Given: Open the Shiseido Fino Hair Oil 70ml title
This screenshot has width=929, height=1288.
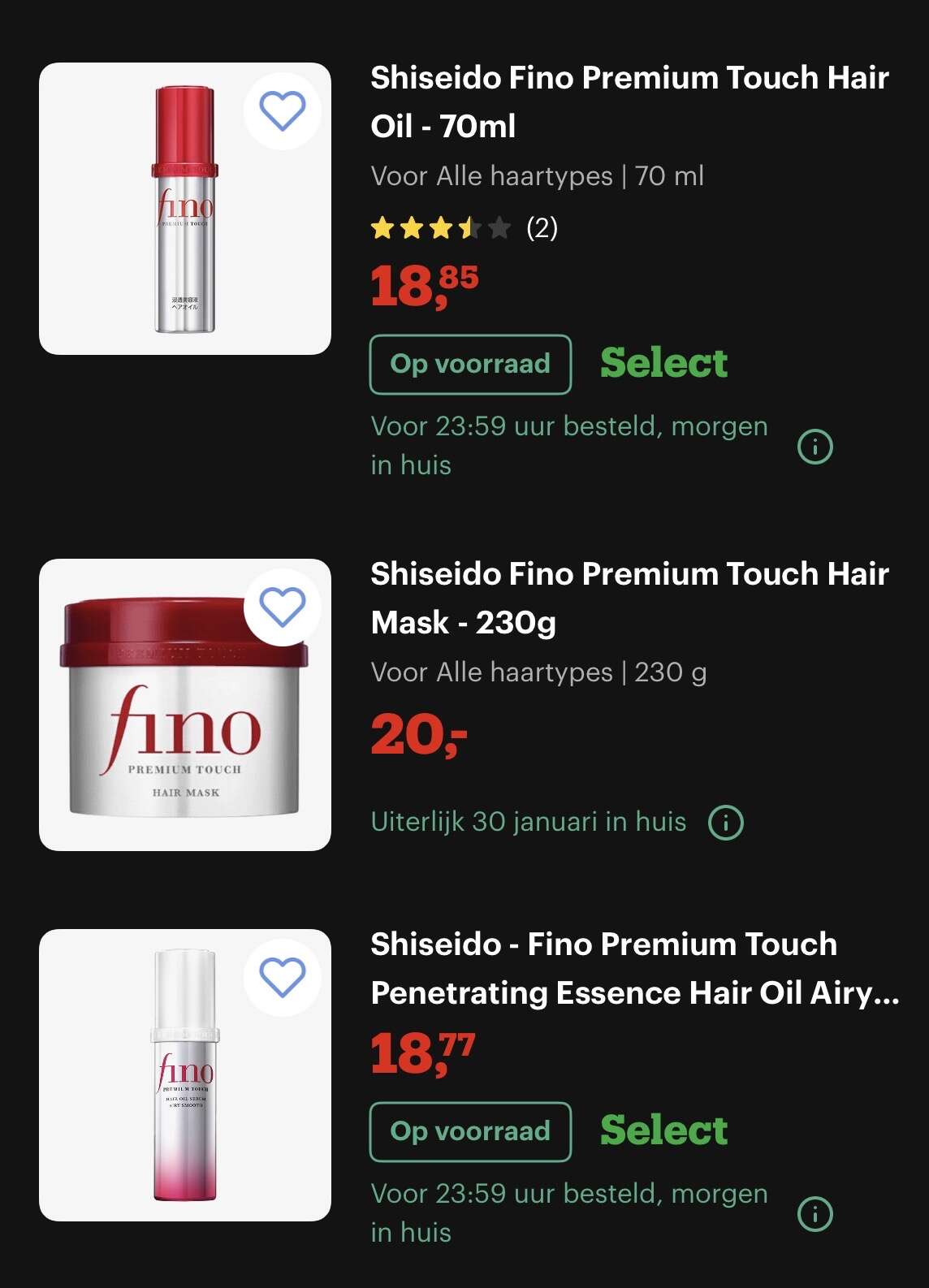Looking at the screenshot, I should pos(629,102).
